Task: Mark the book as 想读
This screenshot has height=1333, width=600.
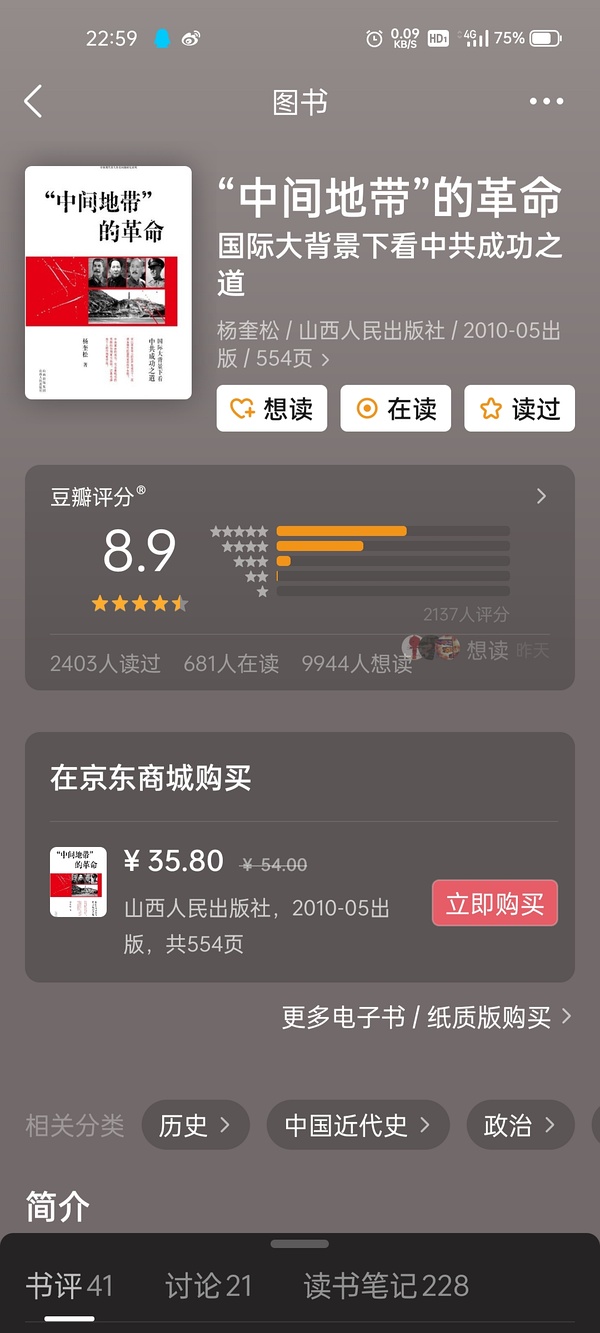Action: [x=271, y=408]
